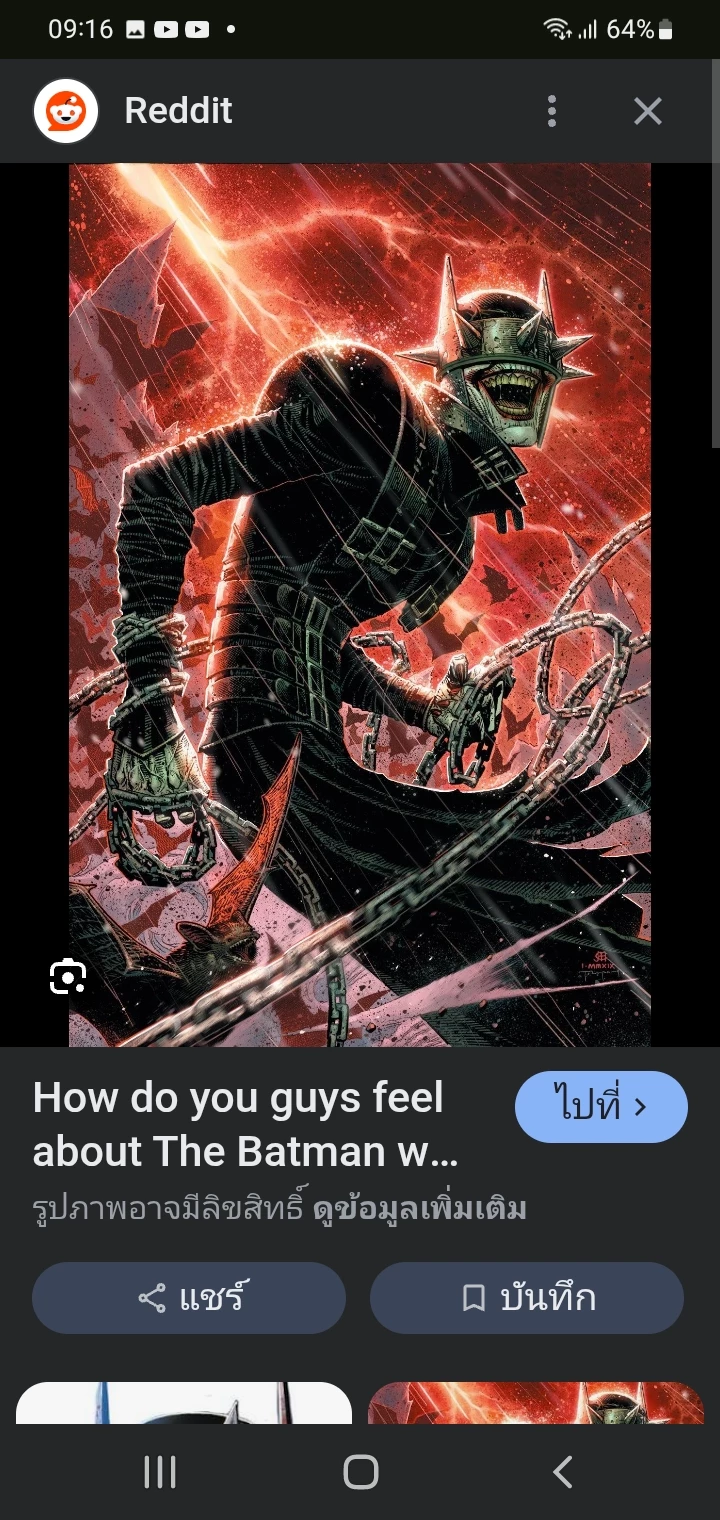
Task: Open the related red Batman thumbnail on the right
Action: click(536, 1403)
